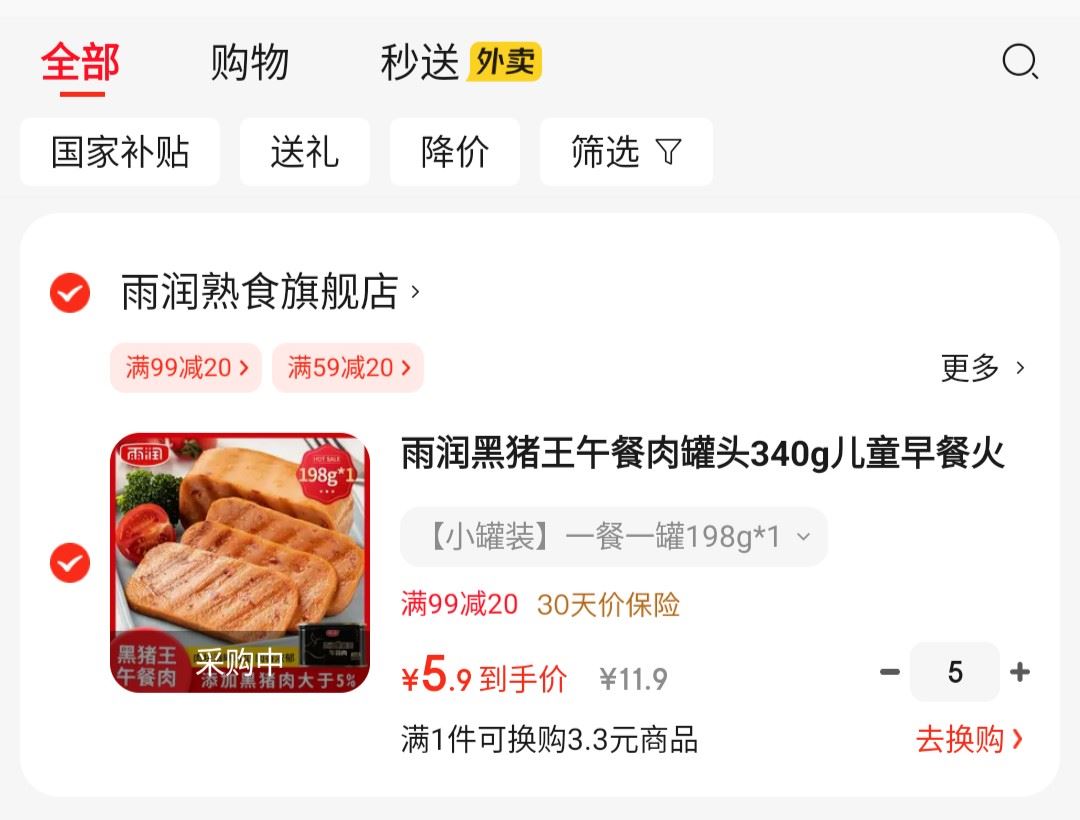Switch to the 秒送 外卖 tab

point(460,63)
